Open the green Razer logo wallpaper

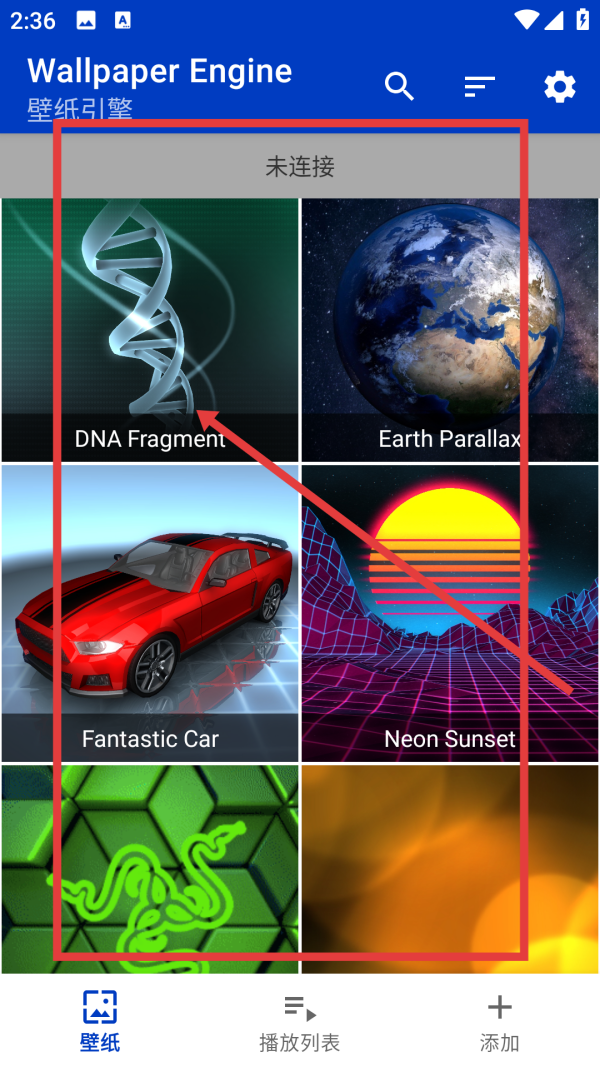(150, 868)
